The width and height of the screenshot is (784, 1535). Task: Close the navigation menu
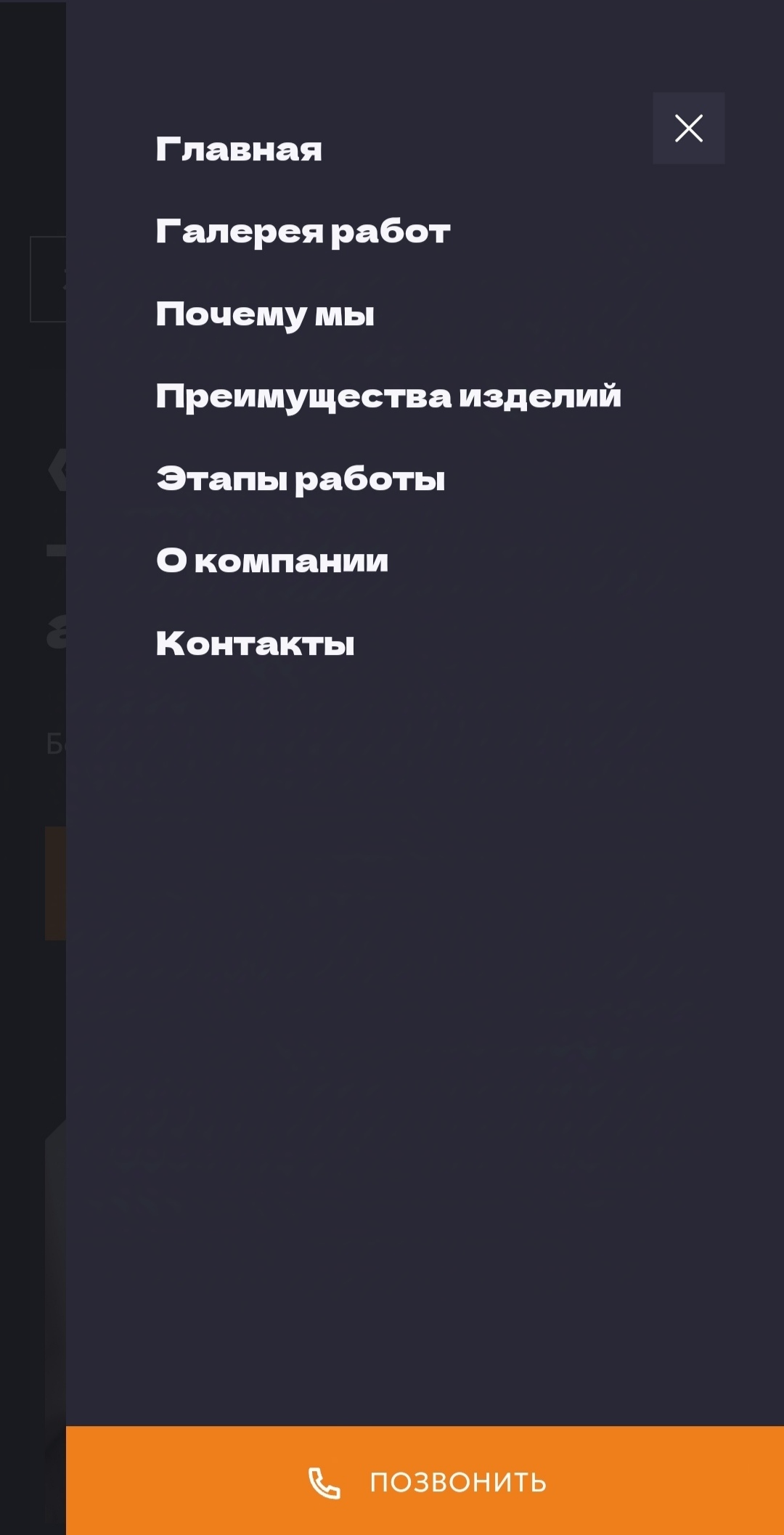click(x=688, y=129)
